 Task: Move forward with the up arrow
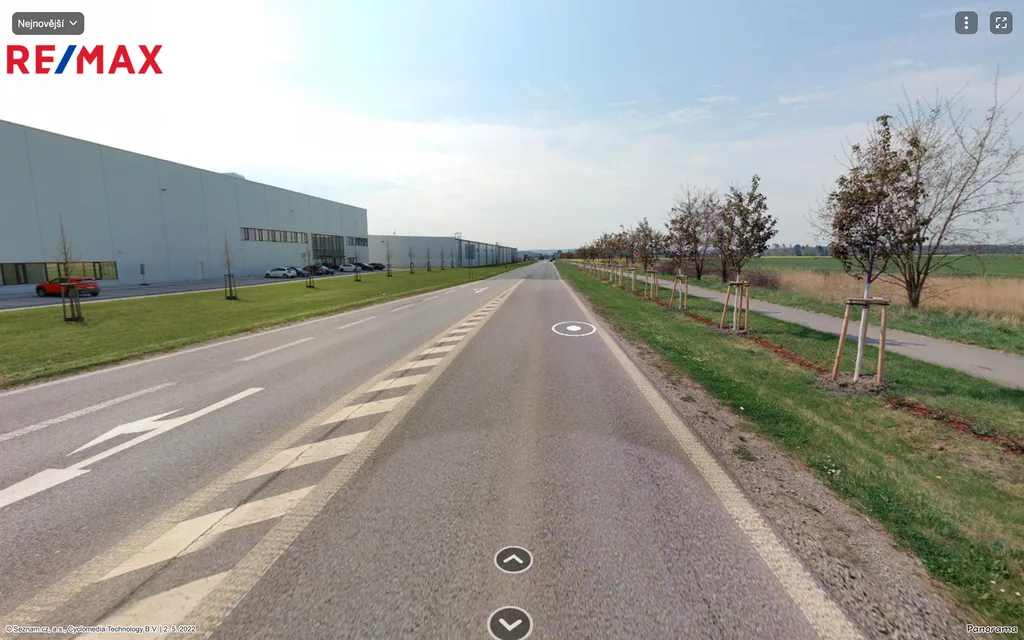click(x=513, y=560)
